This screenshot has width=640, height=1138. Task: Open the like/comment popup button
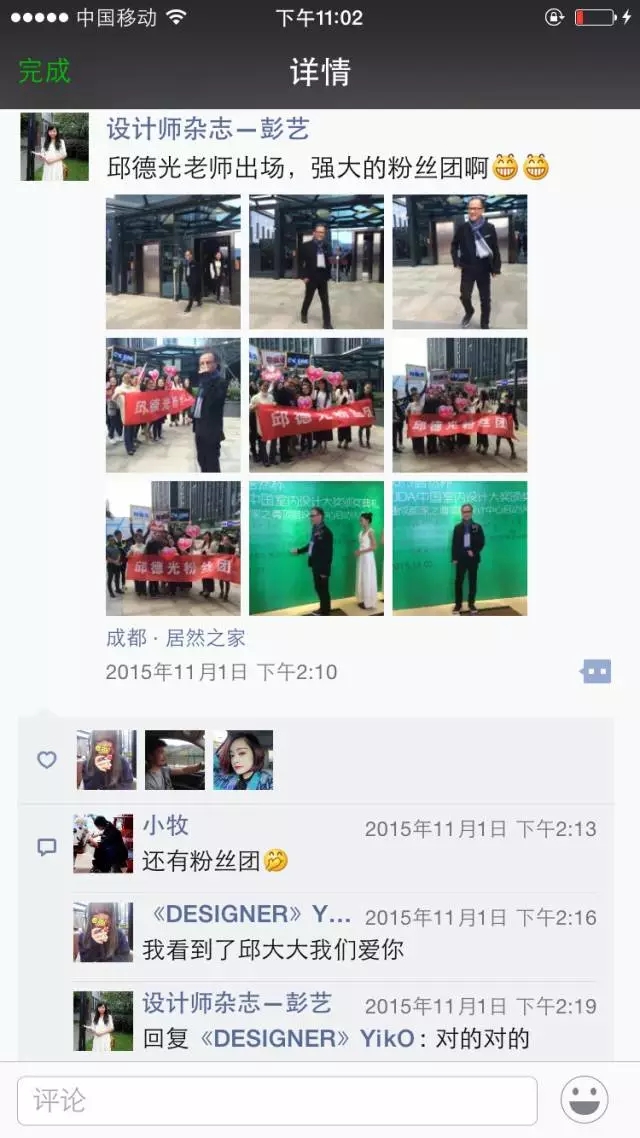click(x=596, y=671)
